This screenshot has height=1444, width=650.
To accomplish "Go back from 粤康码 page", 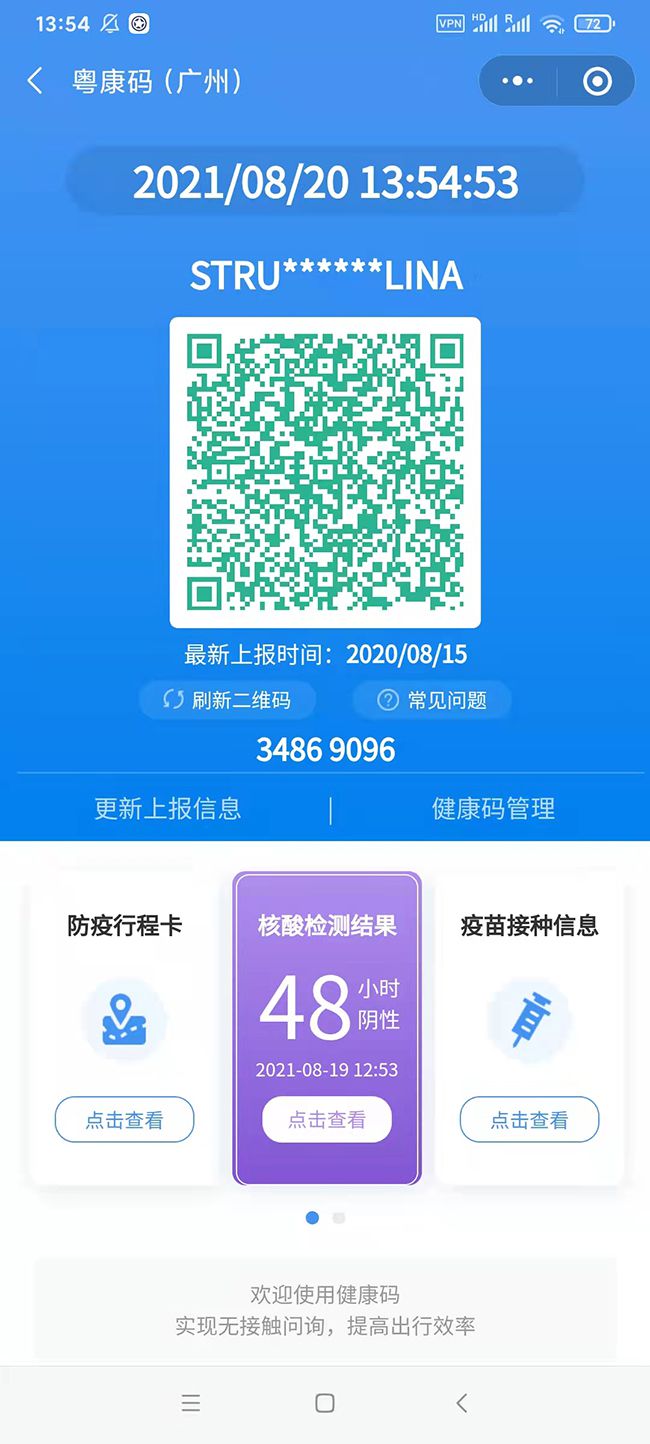I will pyautogui.click(x=36, y=81).
